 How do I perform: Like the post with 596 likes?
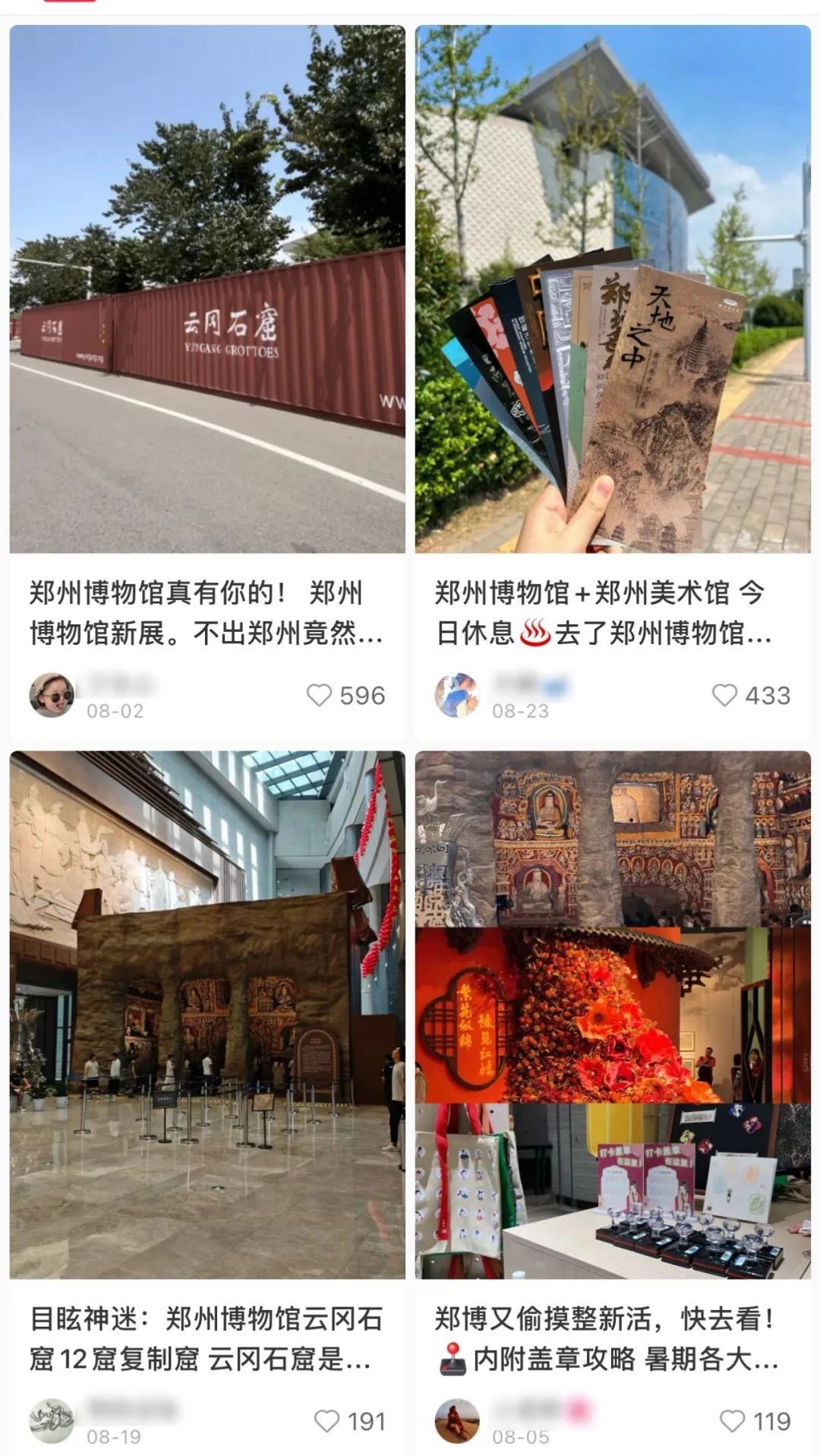[x=319, y=695]
